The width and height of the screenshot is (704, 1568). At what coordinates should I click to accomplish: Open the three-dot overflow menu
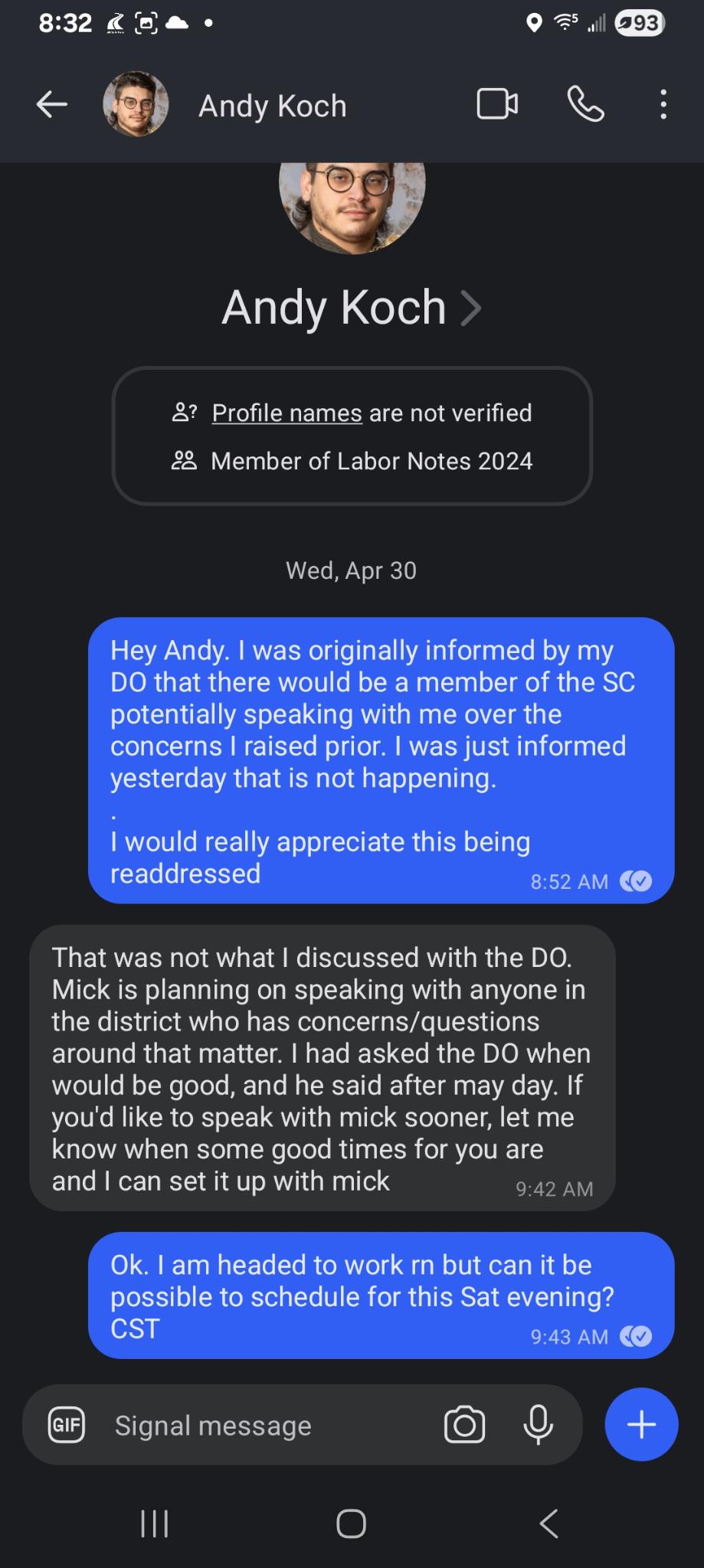[x=663, y=105]
